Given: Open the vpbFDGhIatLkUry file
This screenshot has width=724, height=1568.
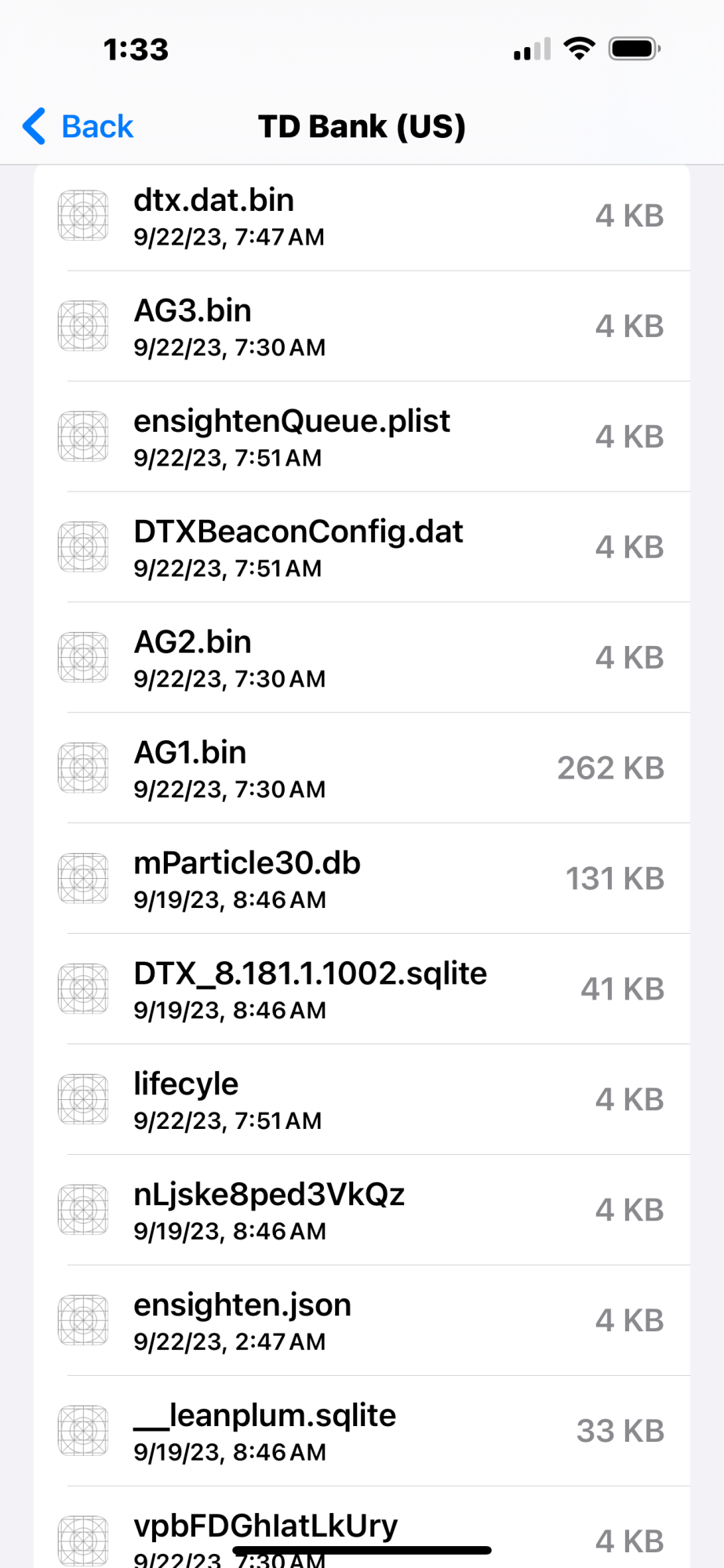Looking at the screenshot, I should [361, 1529].
